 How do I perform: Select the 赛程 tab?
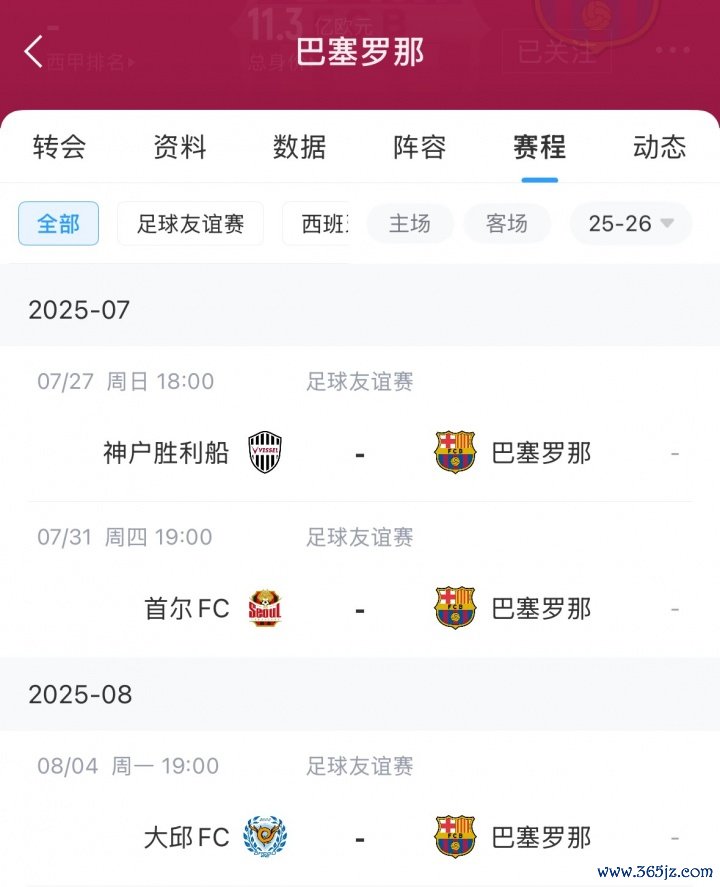coord(540,147)
